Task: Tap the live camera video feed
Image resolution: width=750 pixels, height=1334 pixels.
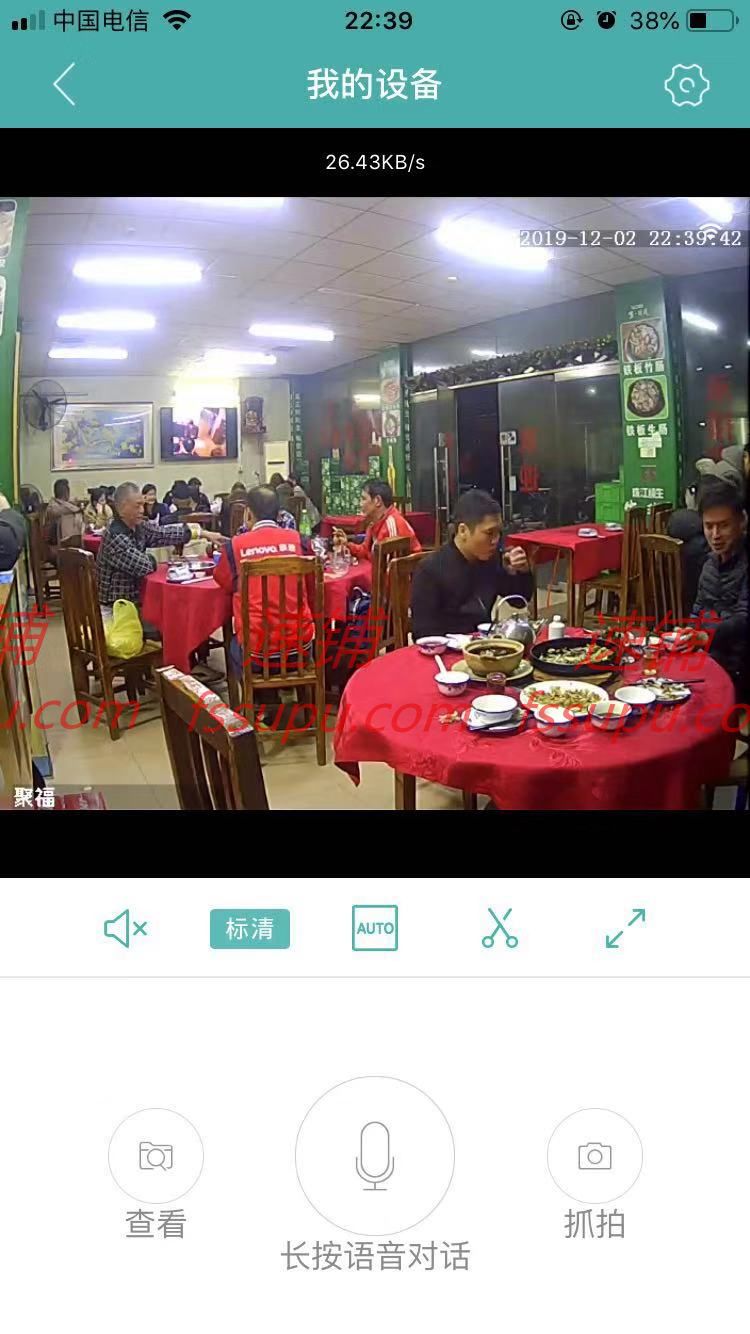Action: pyautogui.click(x=375, y=503)
